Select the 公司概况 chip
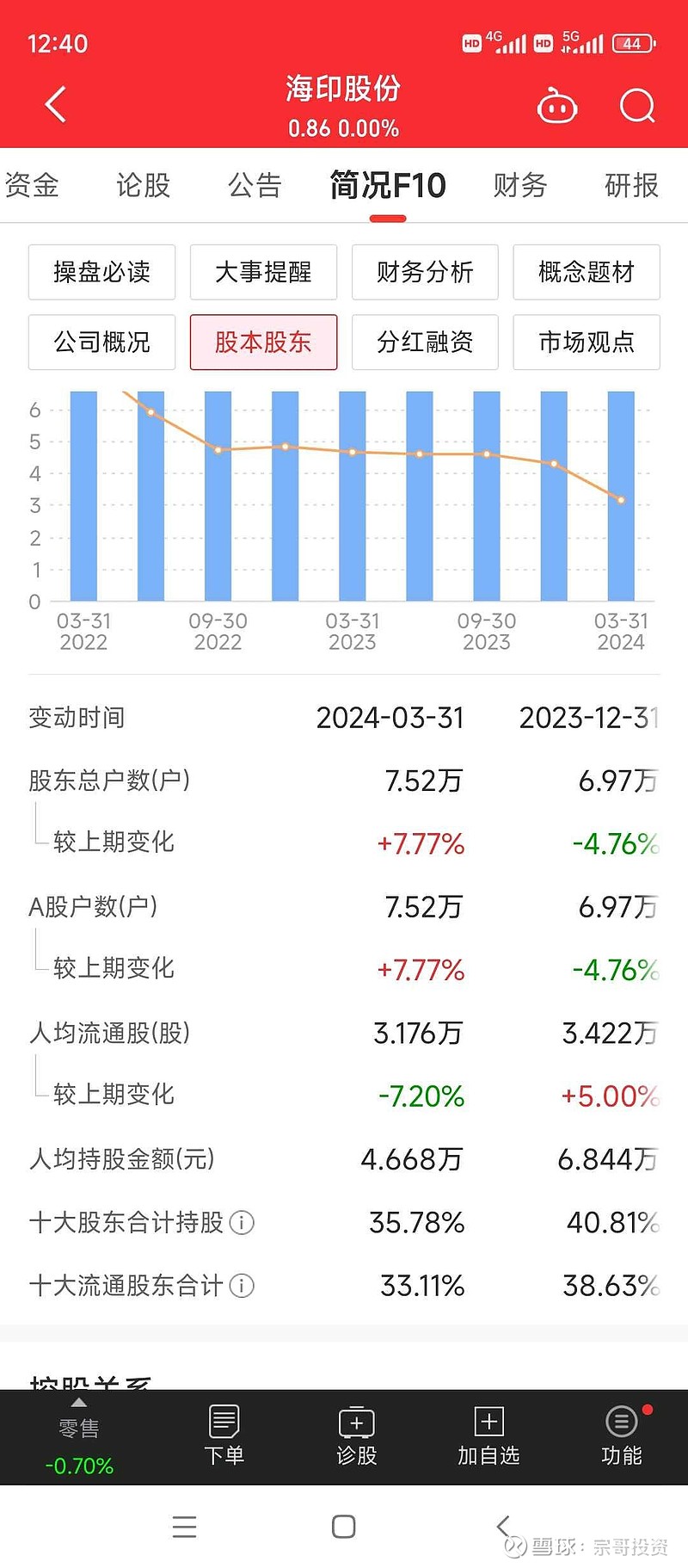Screen dimensions: 688x1568 coord(101,342)
